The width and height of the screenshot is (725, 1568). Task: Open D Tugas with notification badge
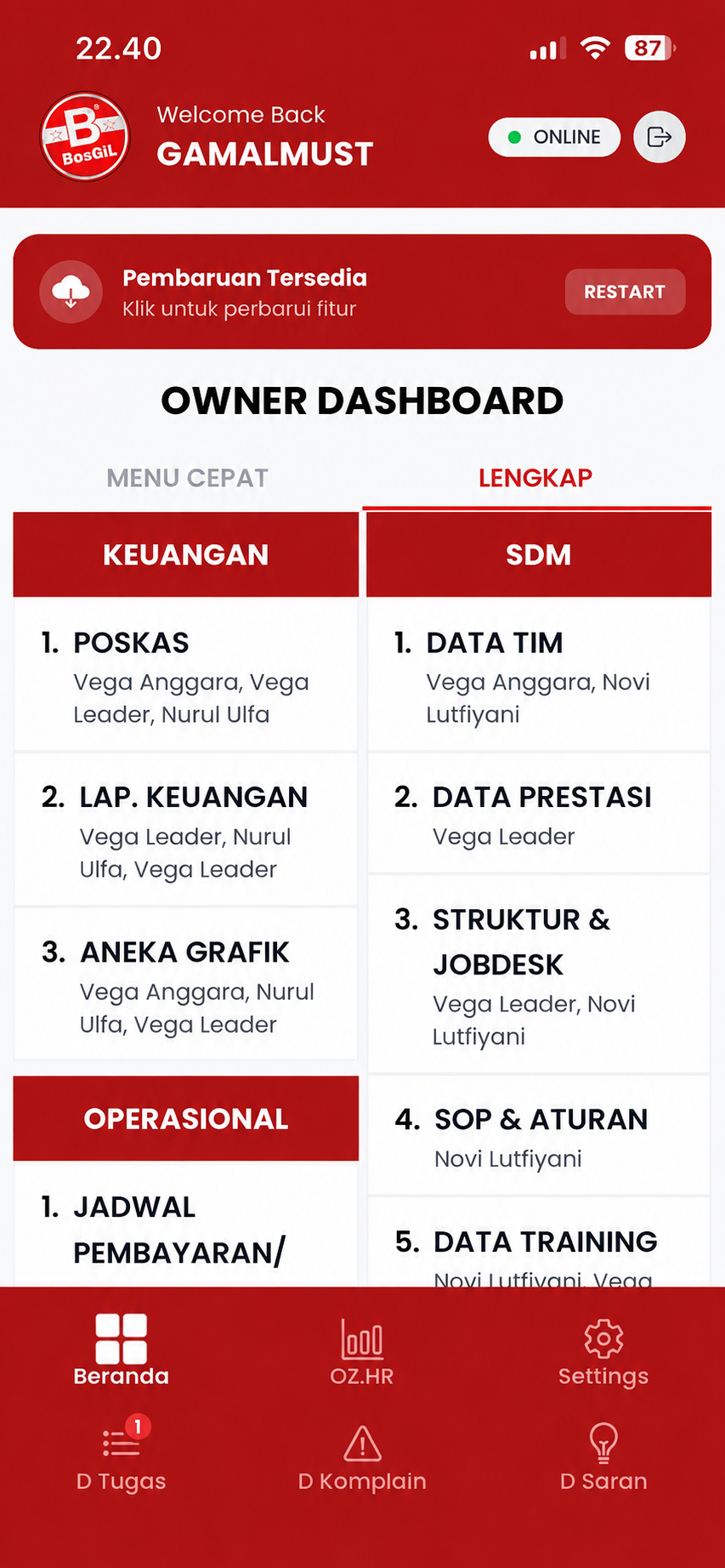122,1456
